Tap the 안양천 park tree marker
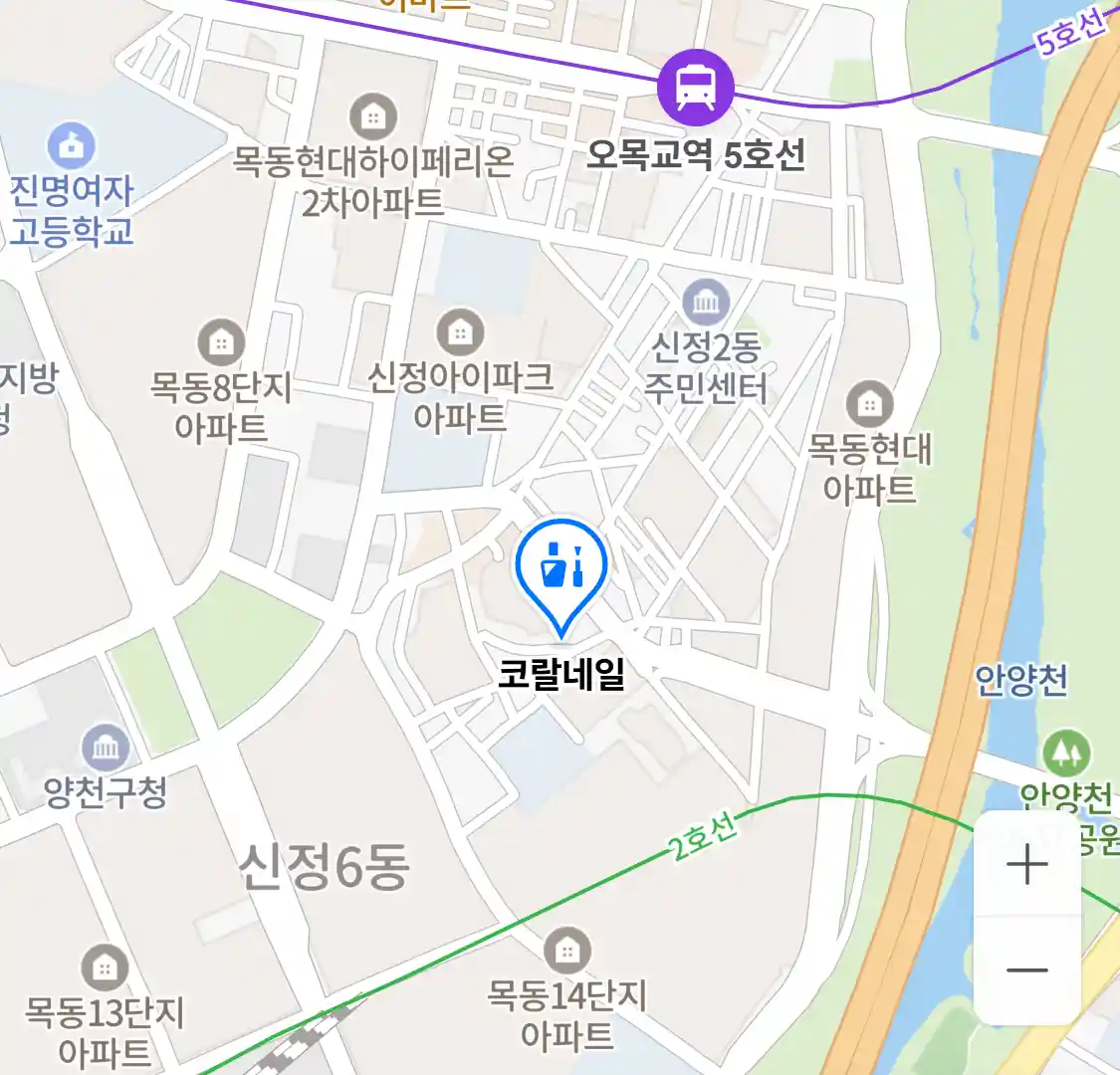1120x1075 pixels. [x=1067, y=753]
